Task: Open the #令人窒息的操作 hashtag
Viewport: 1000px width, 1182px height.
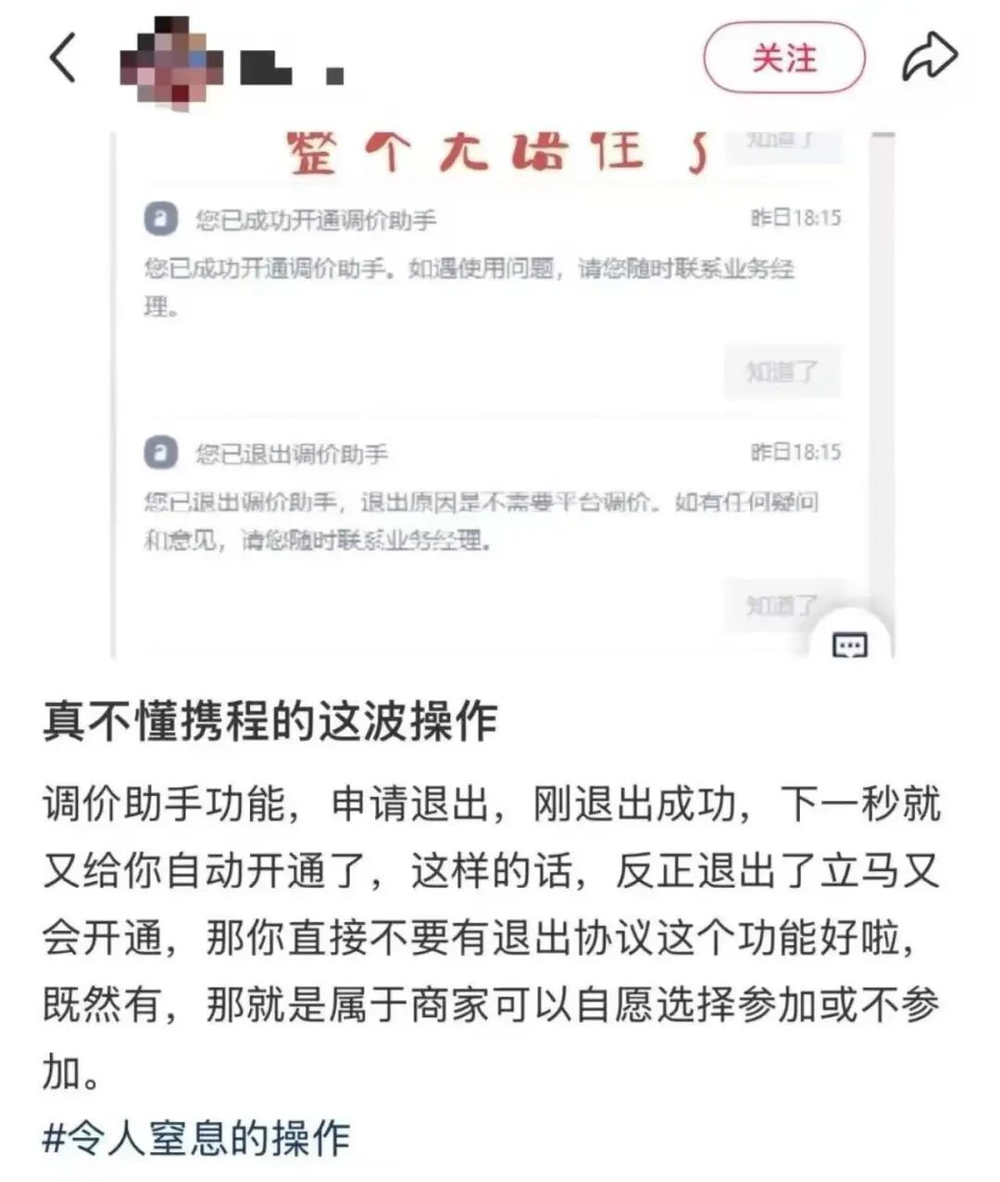Action: [197, 1139]
